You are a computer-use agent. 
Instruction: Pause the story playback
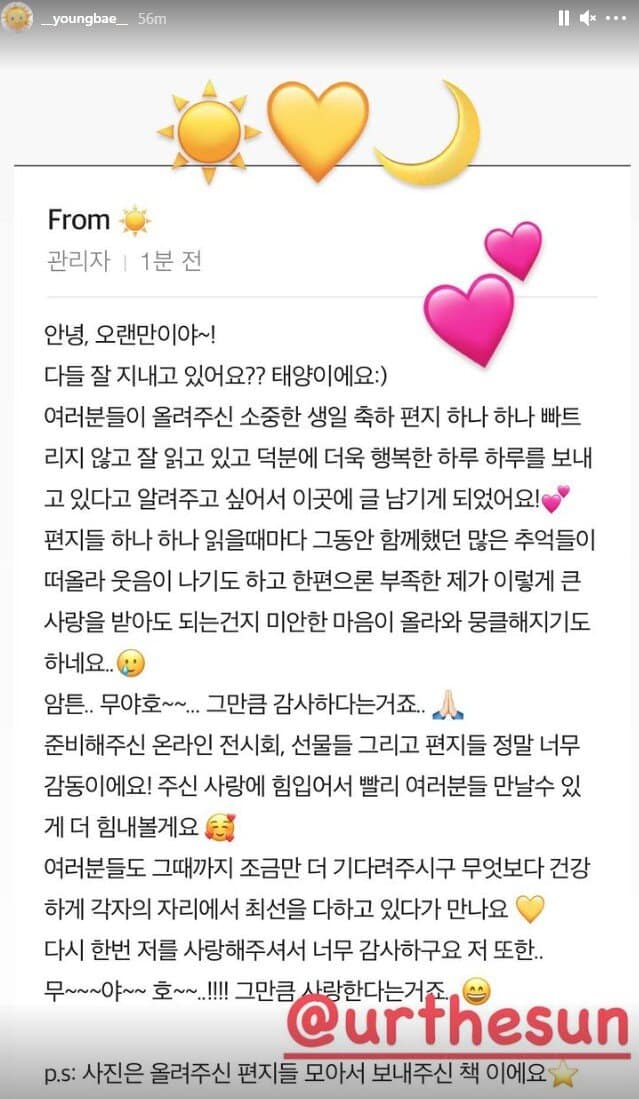[564, 17]
